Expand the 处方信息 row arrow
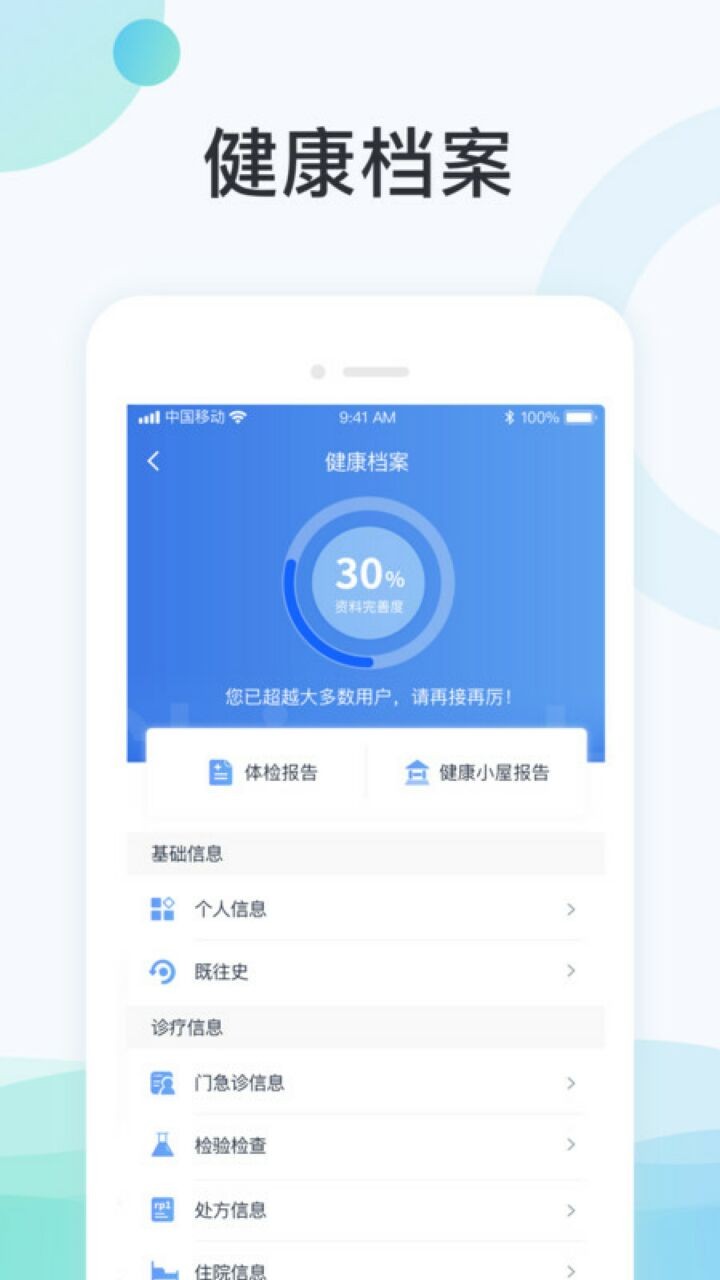Viewport: 720px width, 1280px height. point(570,1210)
